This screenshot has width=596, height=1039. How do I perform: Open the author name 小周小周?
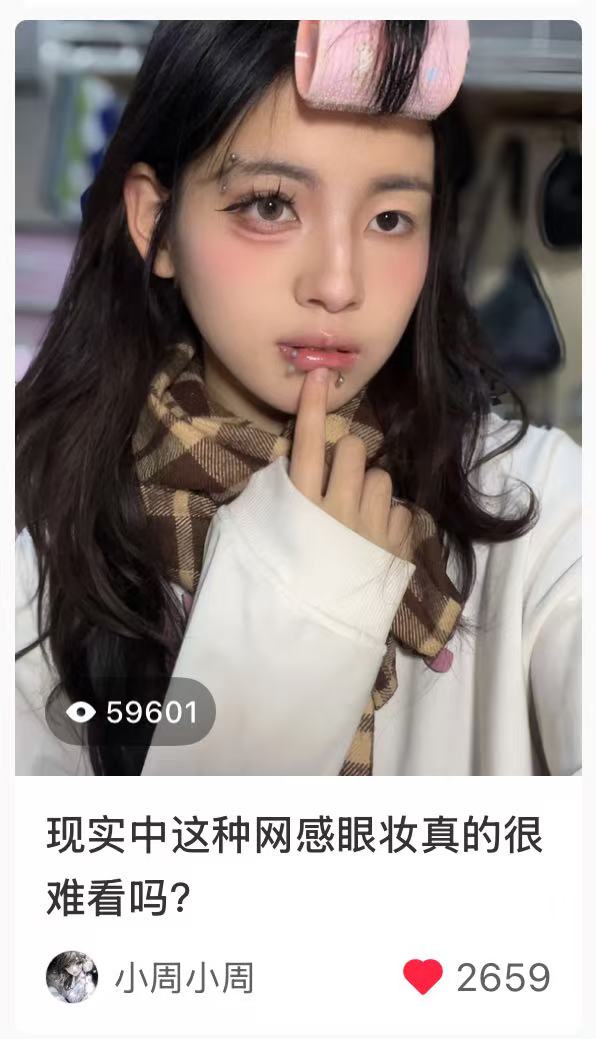(184, 978)
